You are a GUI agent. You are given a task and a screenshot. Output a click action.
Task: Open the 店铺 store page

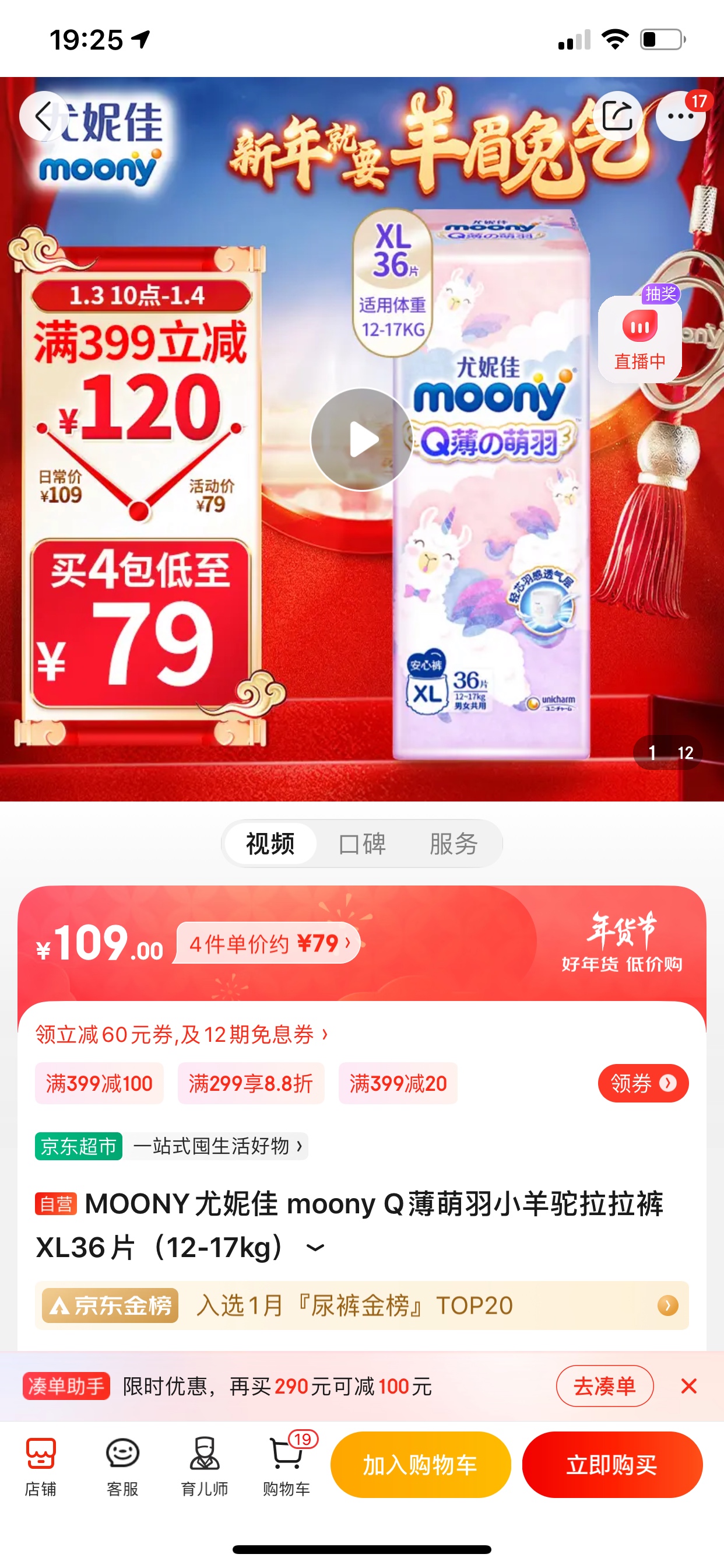pos(41,1464)
